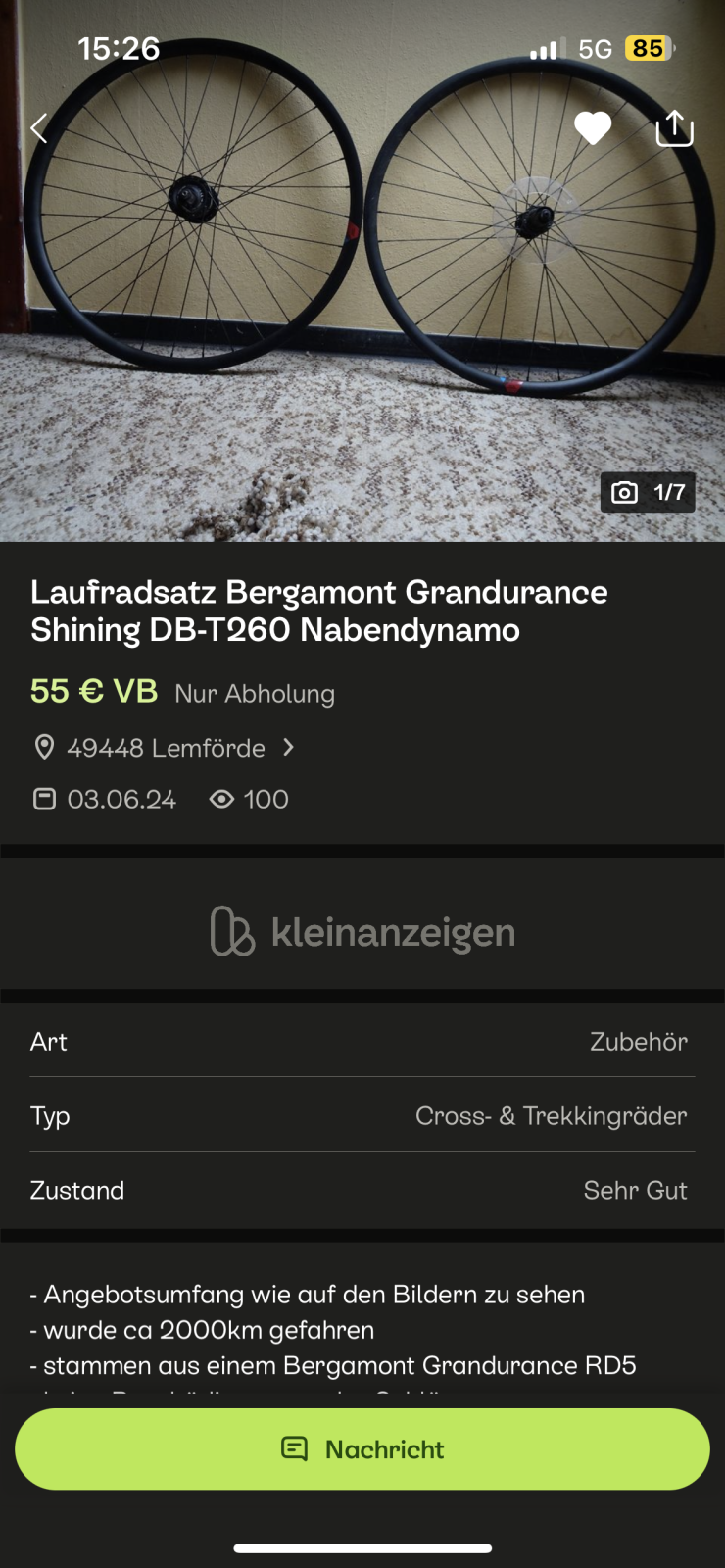Remove the listing from favorites via heart icon
Viewport: 725px width, 1568px height.
(x=593, y=128)
